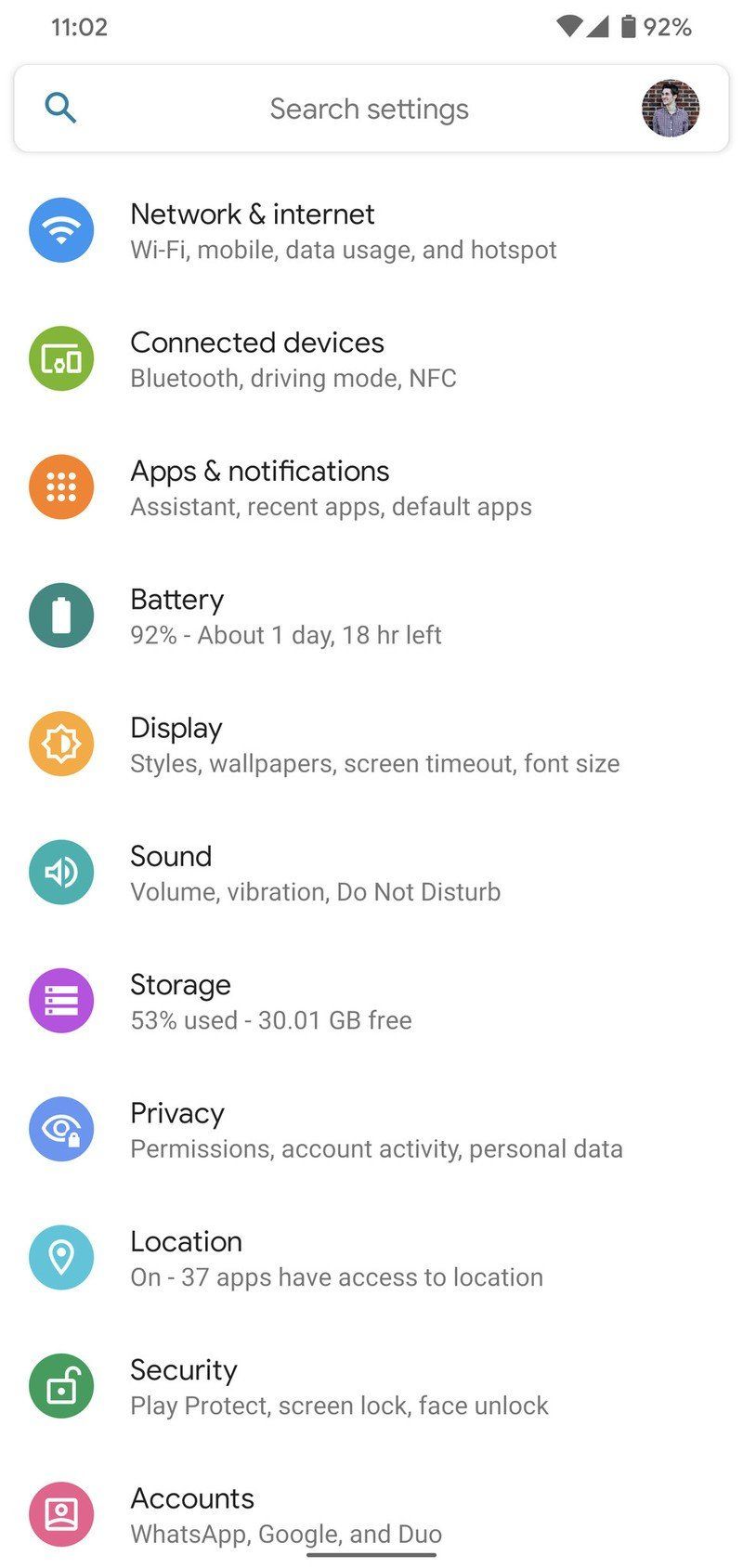Tap the Accounts icon
The image size is (743, 1568).
(x=61, y=1513)
